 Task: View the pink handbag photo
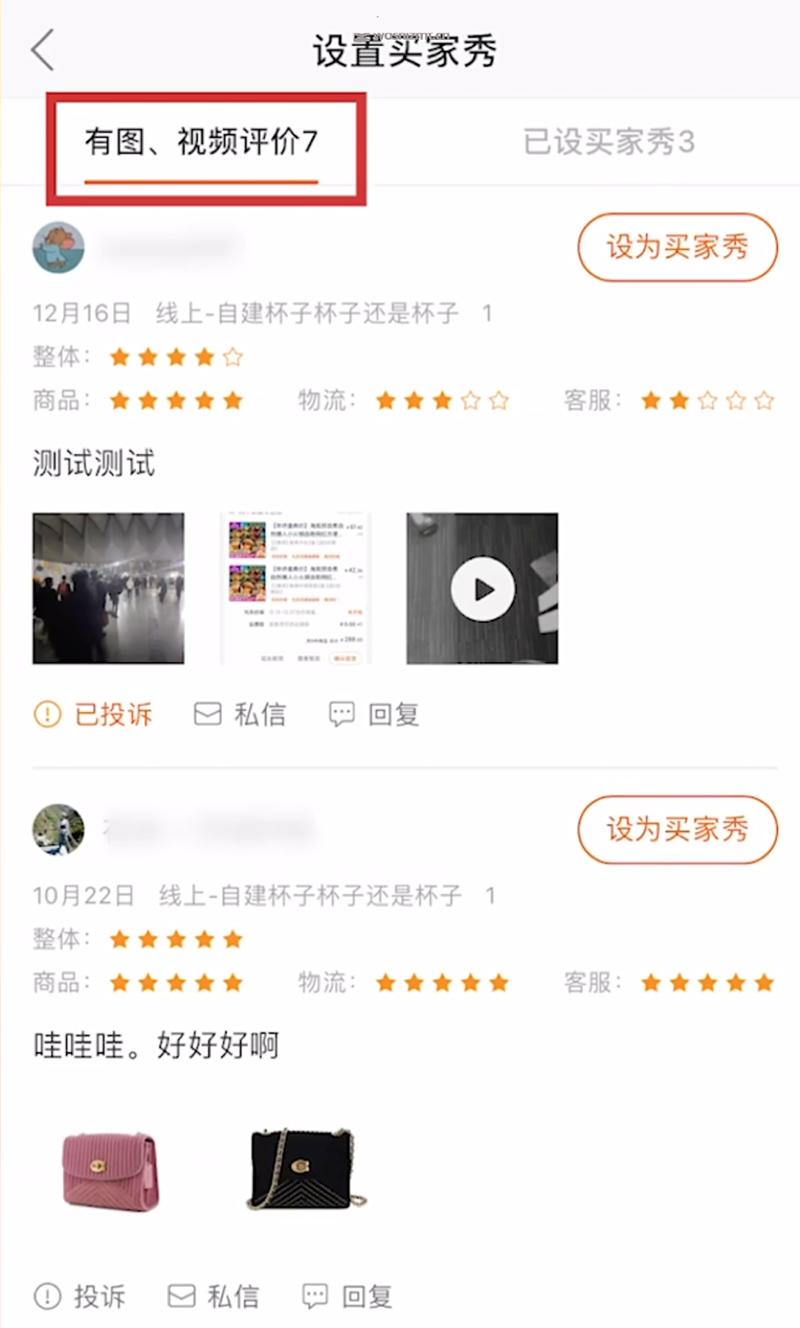pyautogui.click(x=108, y=1170)
